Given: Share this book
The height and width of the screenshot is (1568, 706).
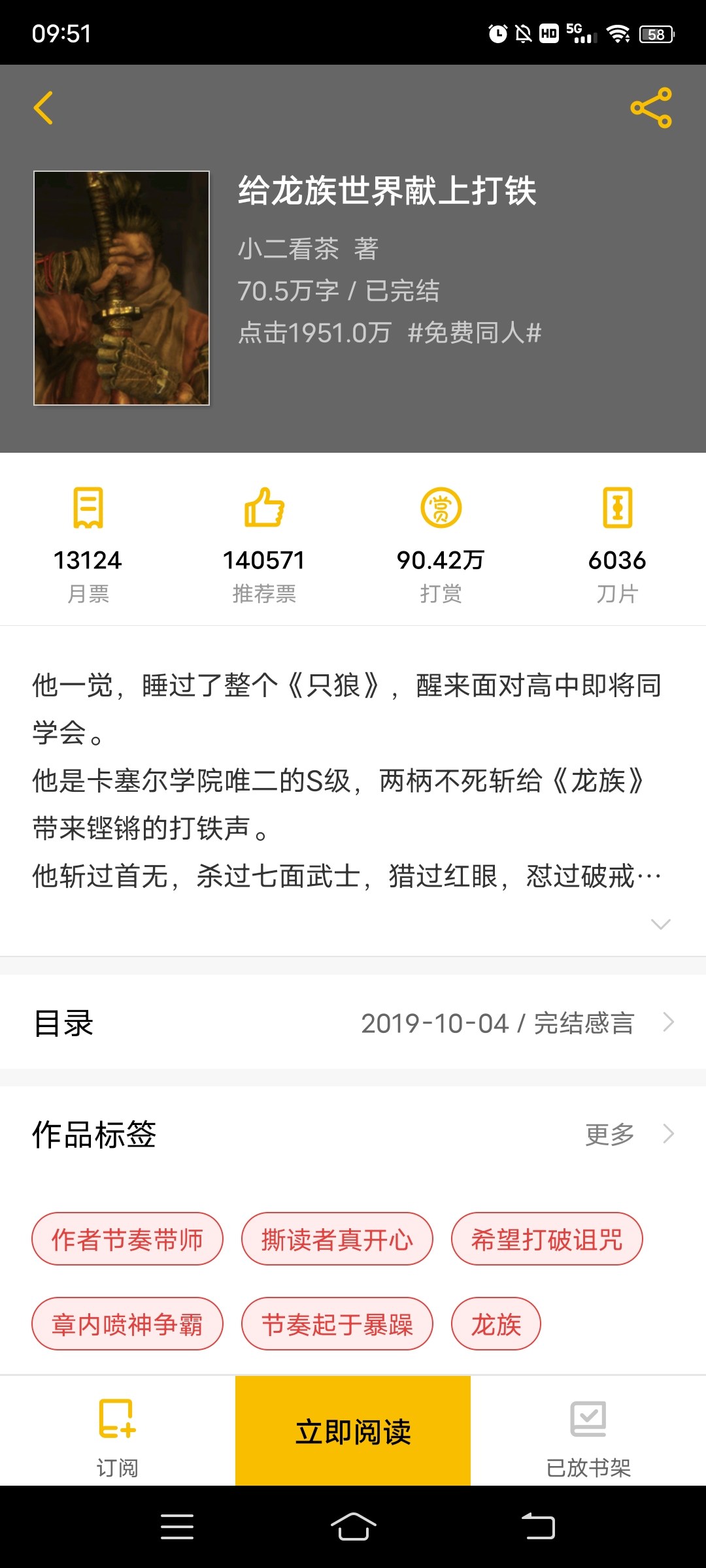Looking at the screenshot, I should [x=650, y=108].
